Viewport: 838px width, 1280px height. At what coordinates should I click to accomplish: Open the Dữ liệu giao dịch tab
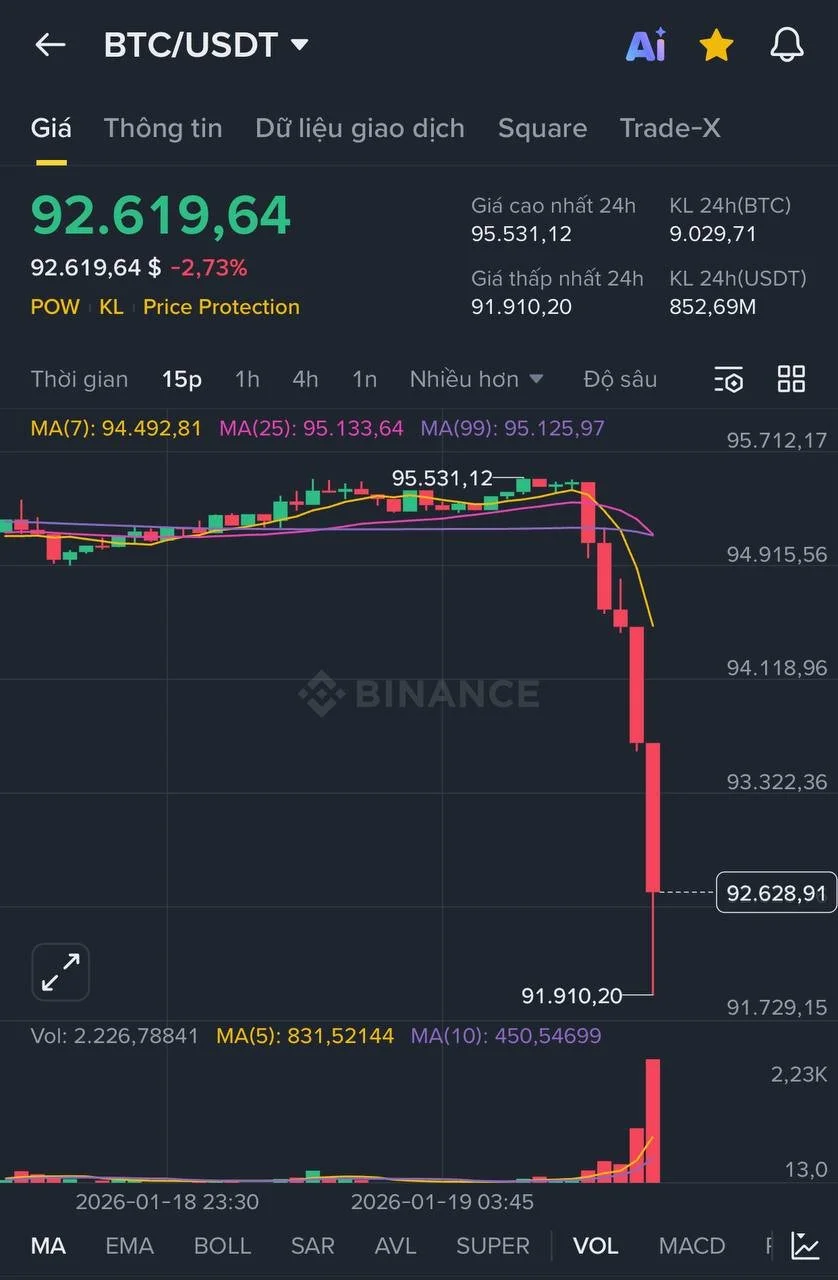click(x=360, y=128)
